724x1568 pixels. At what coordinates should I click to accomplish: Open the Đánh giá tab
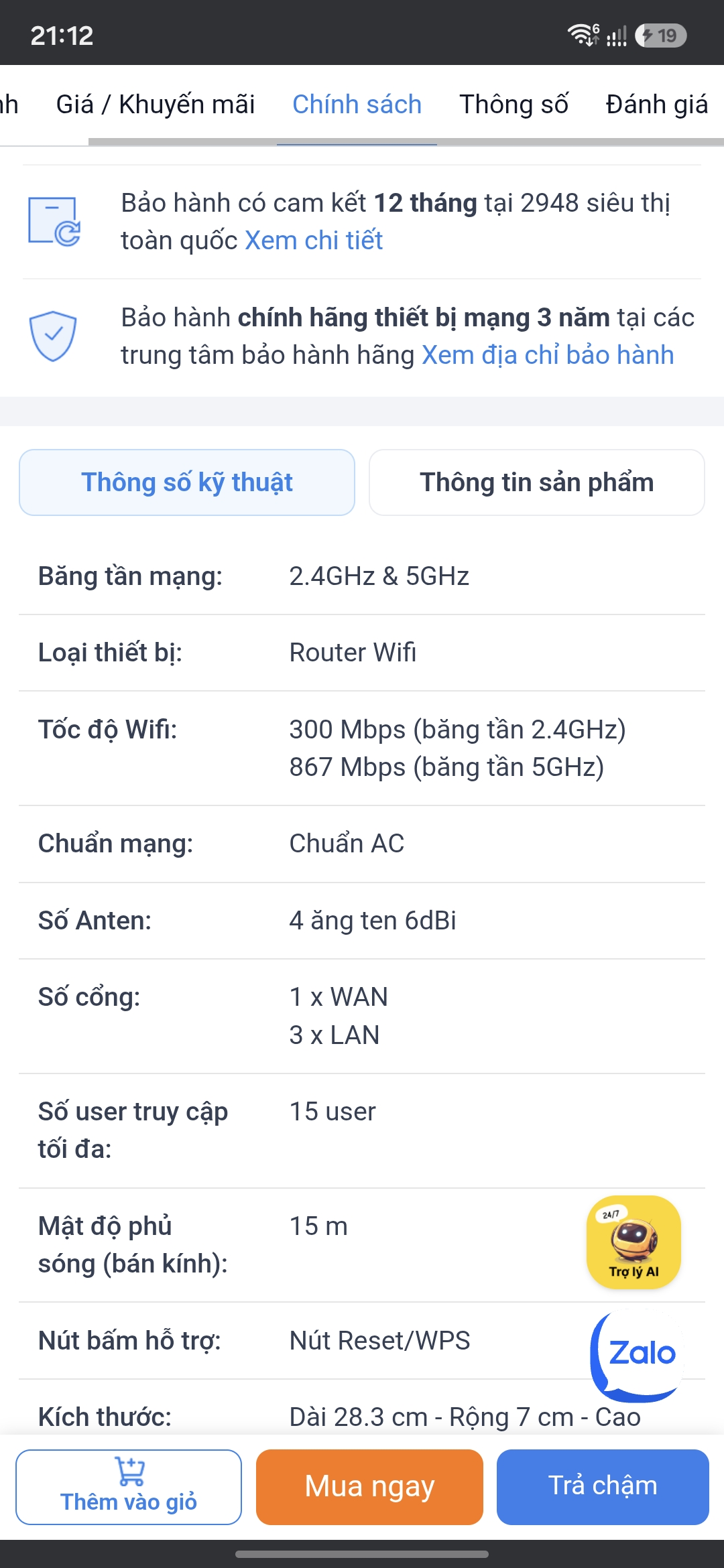coord(656,105)
